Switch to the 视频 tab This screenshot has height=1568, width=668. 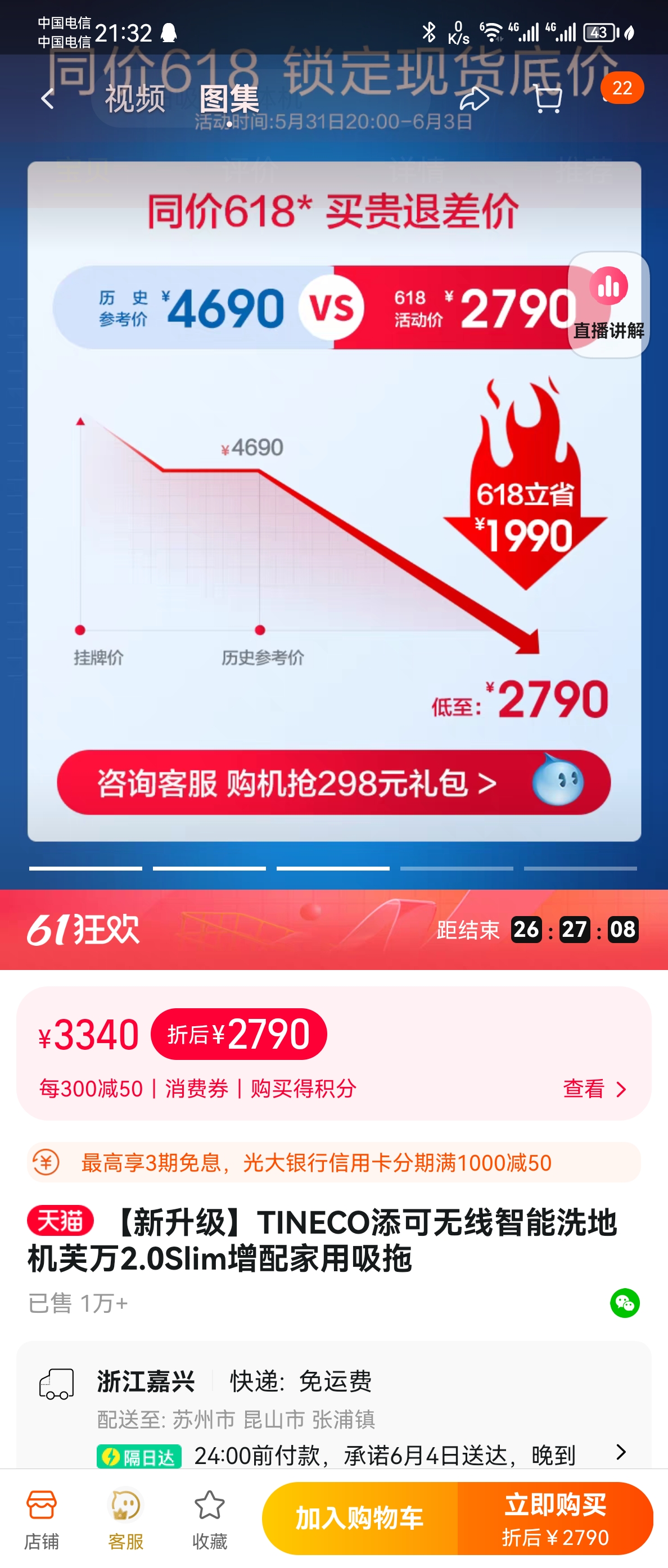pyautogui.click(x=135, y=98)
